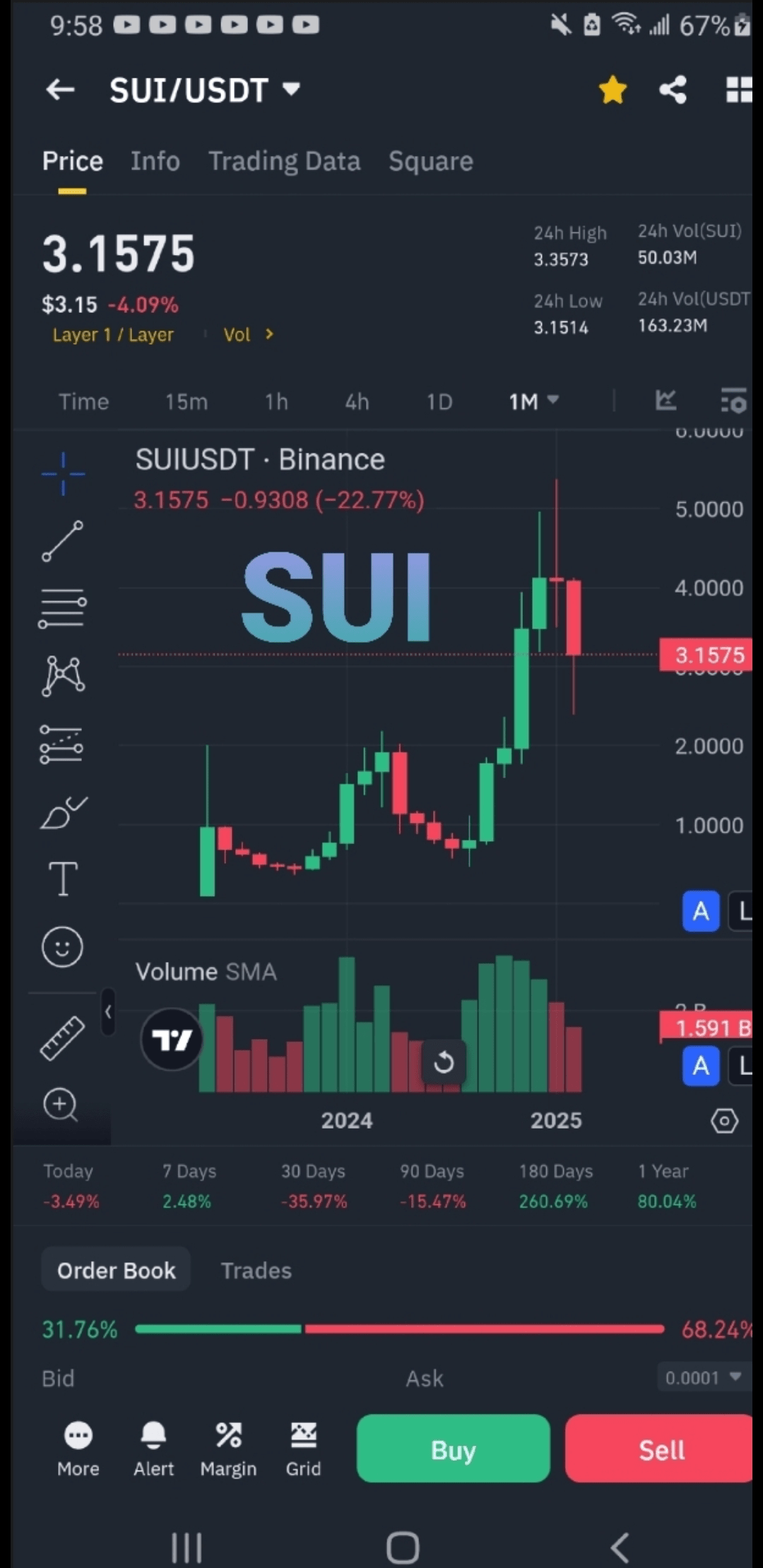
Task: Open the Trades tab
Action: click(x=256, y=1271)
